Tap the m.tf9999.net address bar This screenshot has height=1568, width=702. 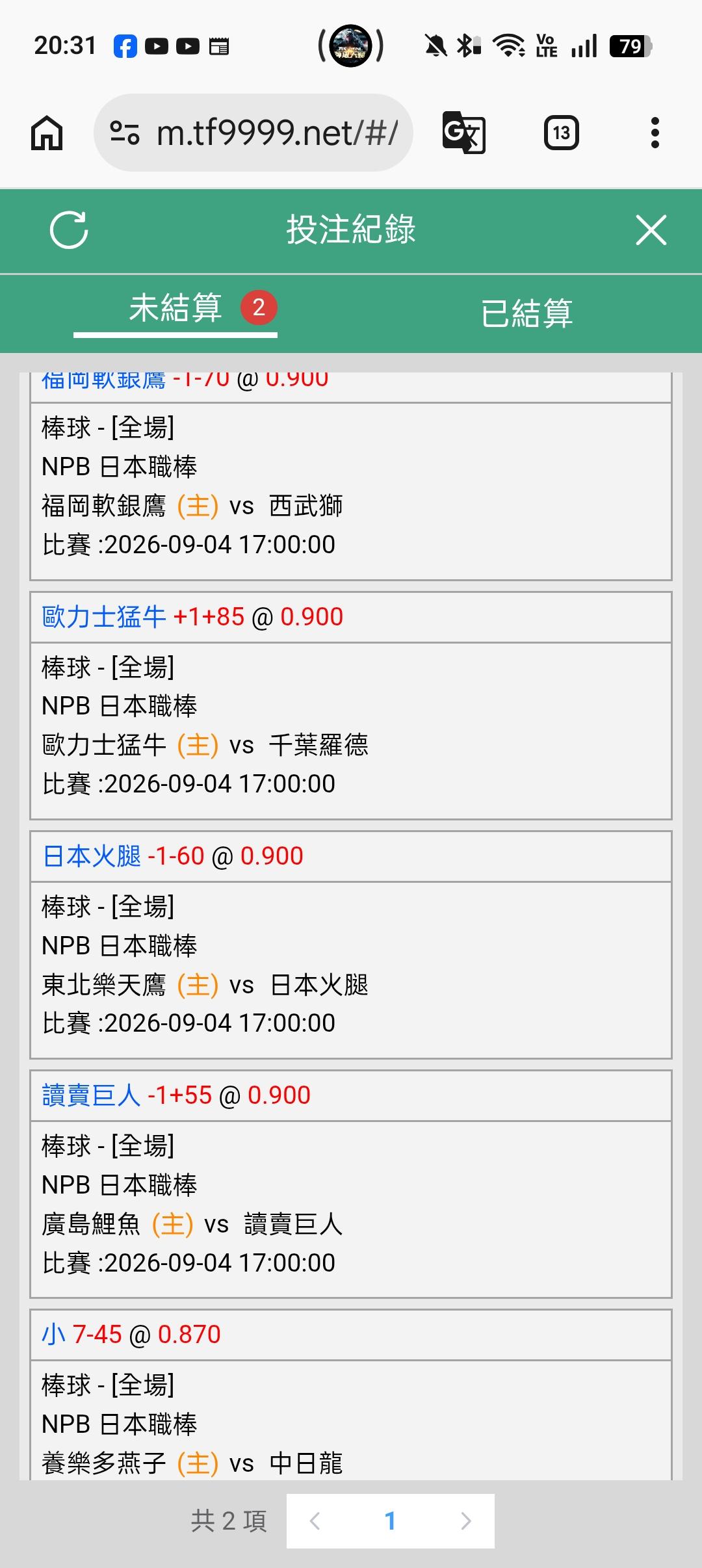pyautogui.click(x=253, y=133)
